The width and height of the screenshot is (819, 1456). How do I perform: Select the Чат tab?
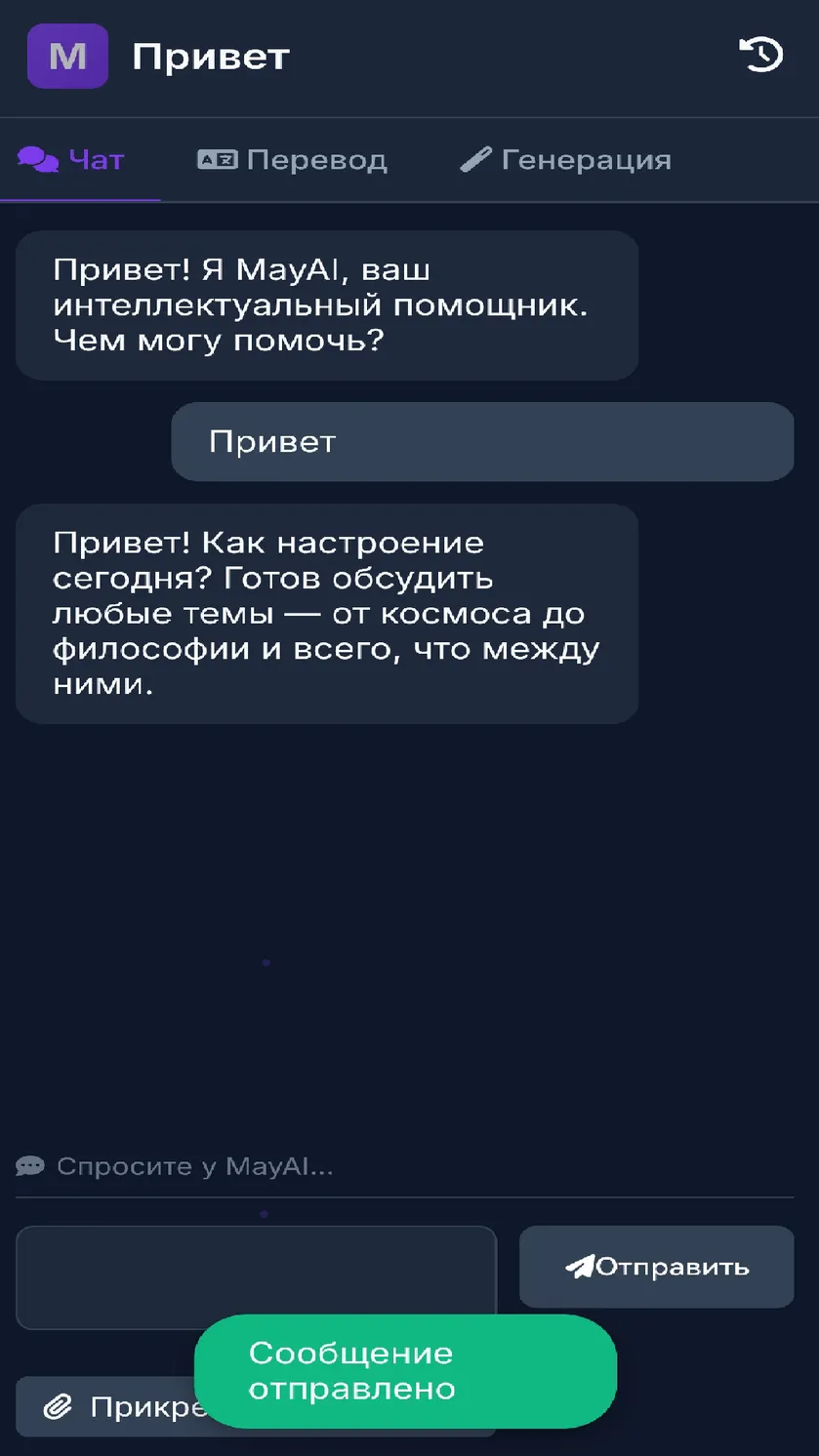[71, 159]
